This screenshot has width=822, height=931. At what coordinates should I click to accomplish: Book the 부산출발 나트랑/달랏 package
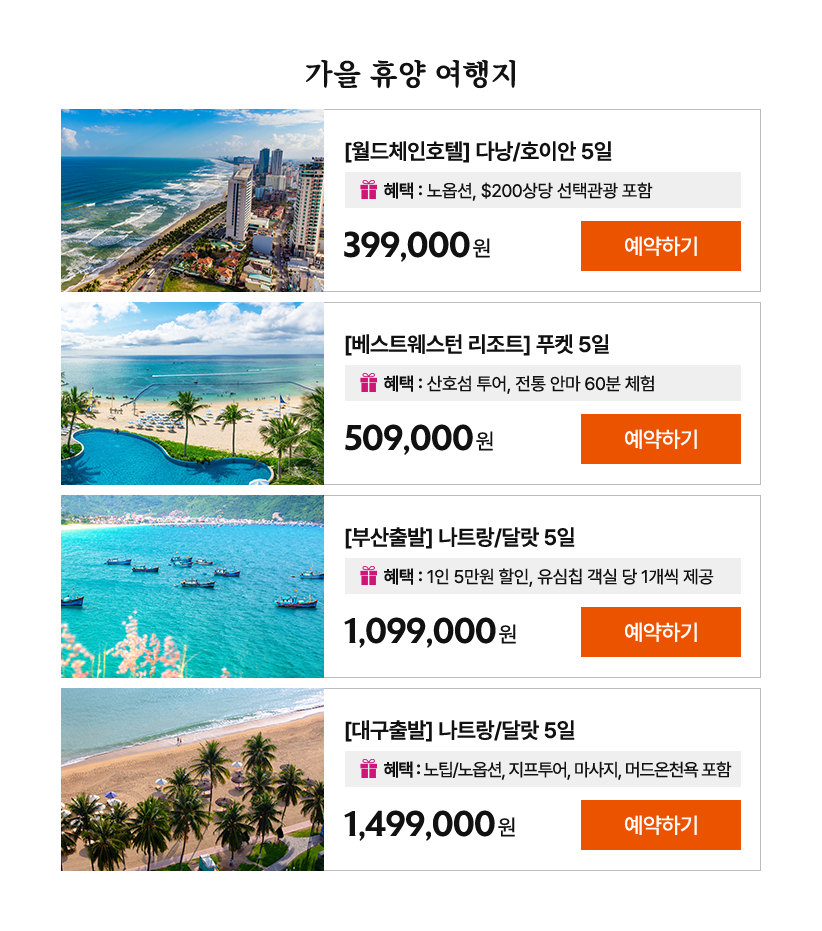[x=660, y=632]
